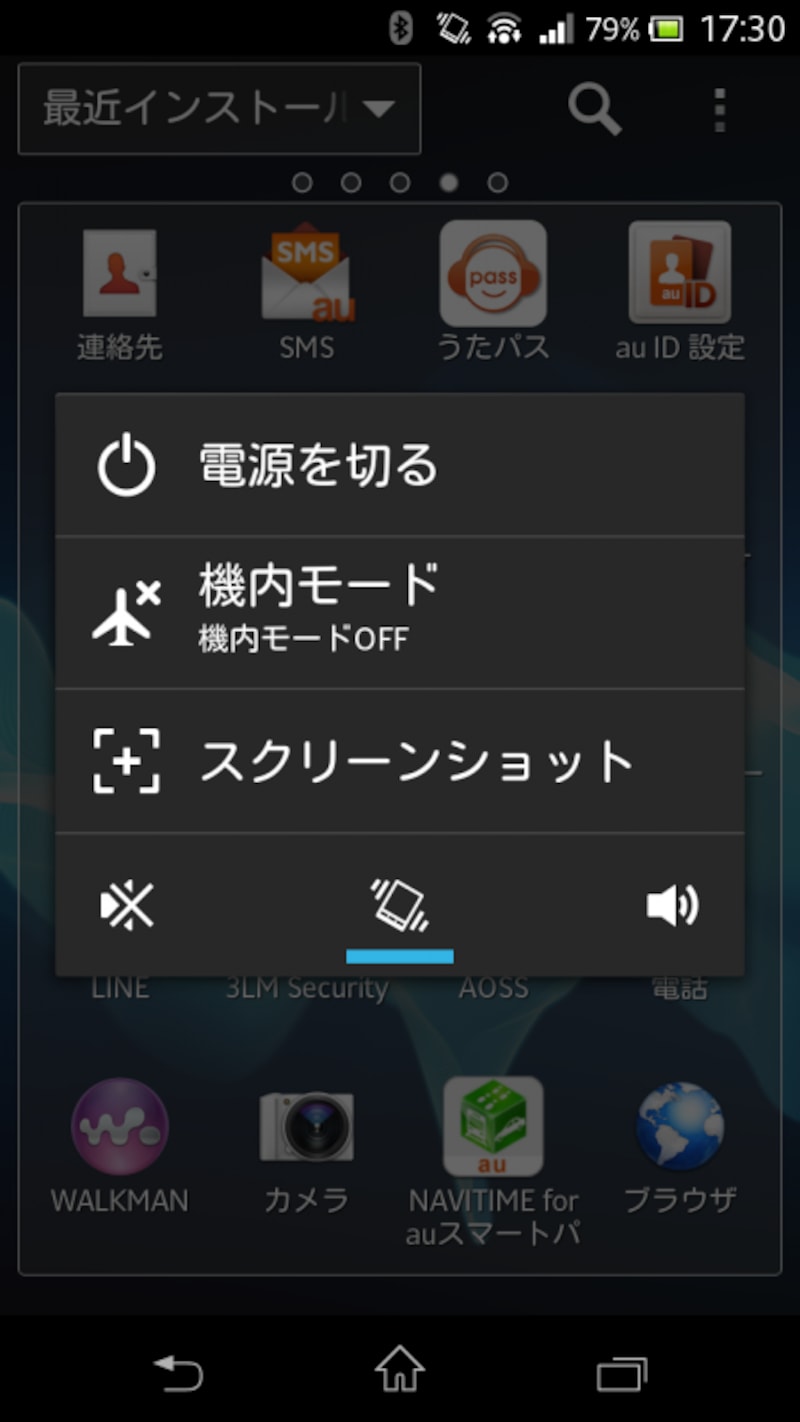This screenshot has width=800, height=1422.
Task: Open the overflow menu with three dots
Action: coord(719,110)
